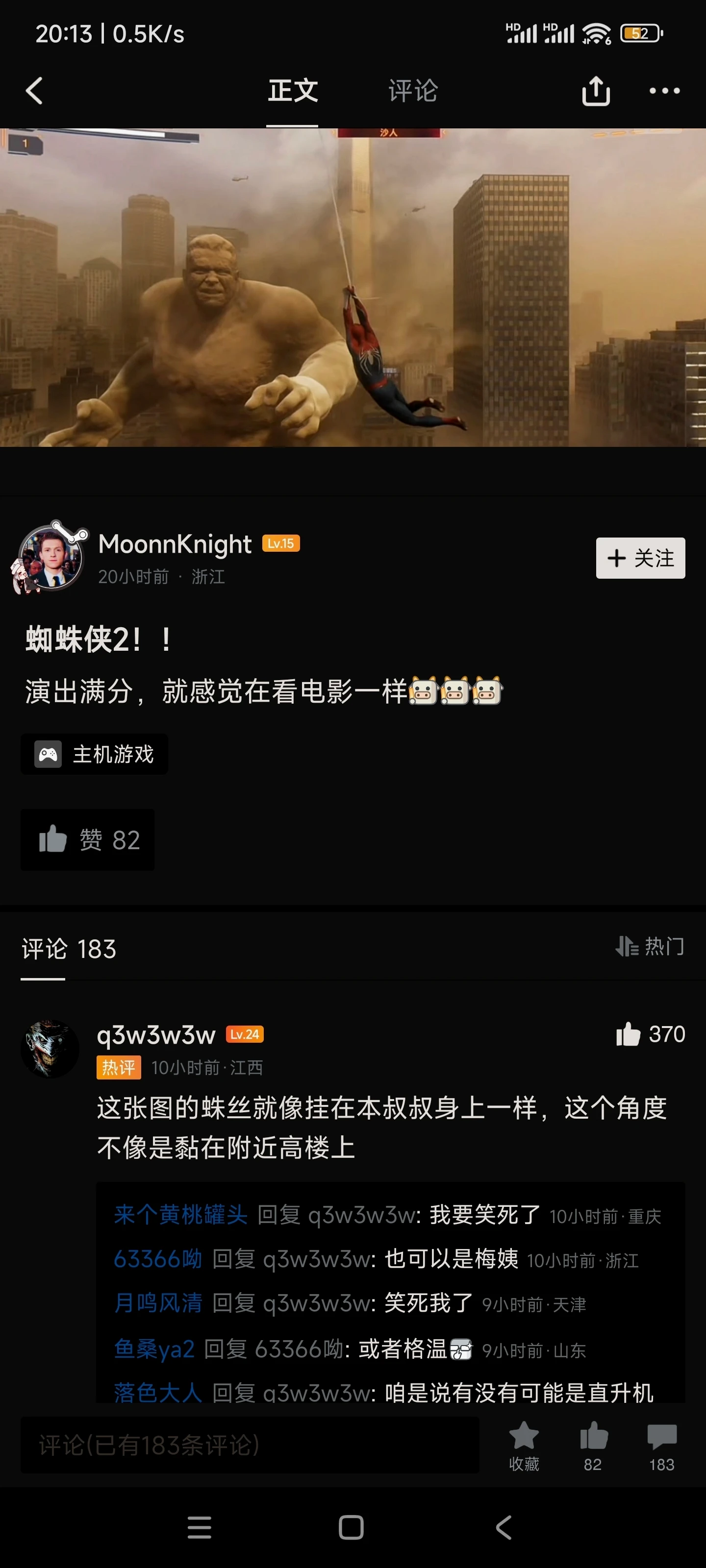Screen dimensions: 706x1568
Task: Go back using the top-left arrow
Action: click(x=35, y=91)
